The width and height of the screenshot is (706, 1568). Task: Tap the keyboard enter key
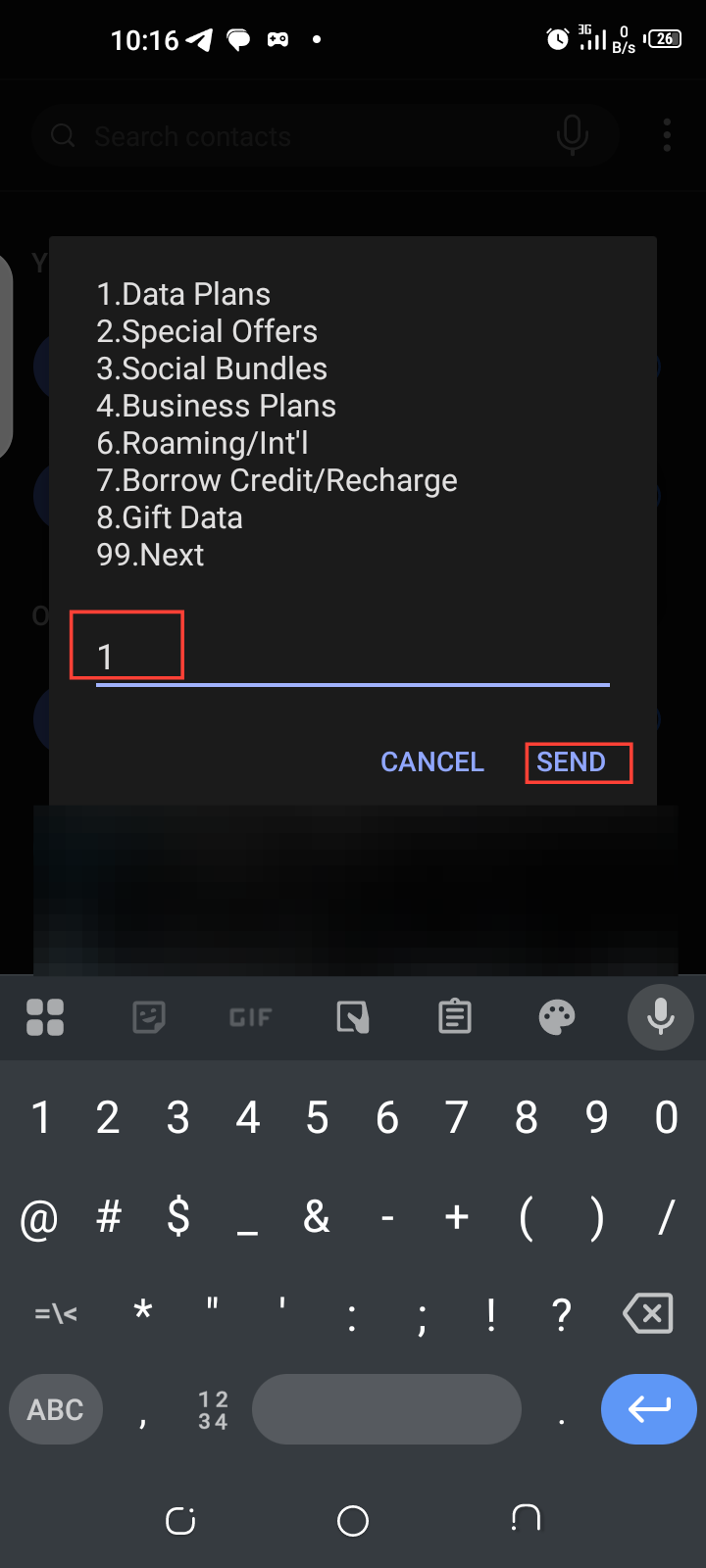[x=648, y=1410]
